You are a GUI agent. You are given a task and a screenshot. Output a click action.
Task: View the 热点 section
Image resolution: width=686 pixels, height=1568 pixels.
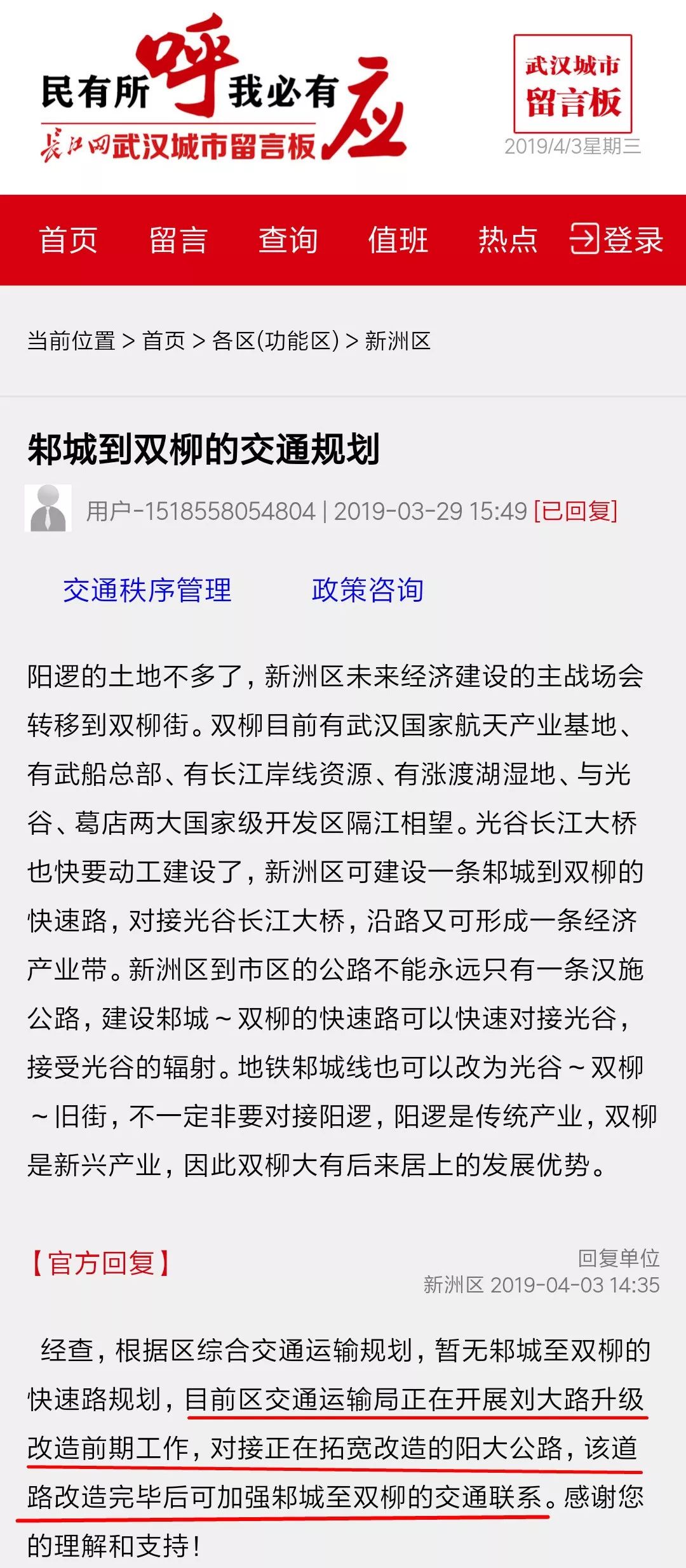(x=508, y=240)
